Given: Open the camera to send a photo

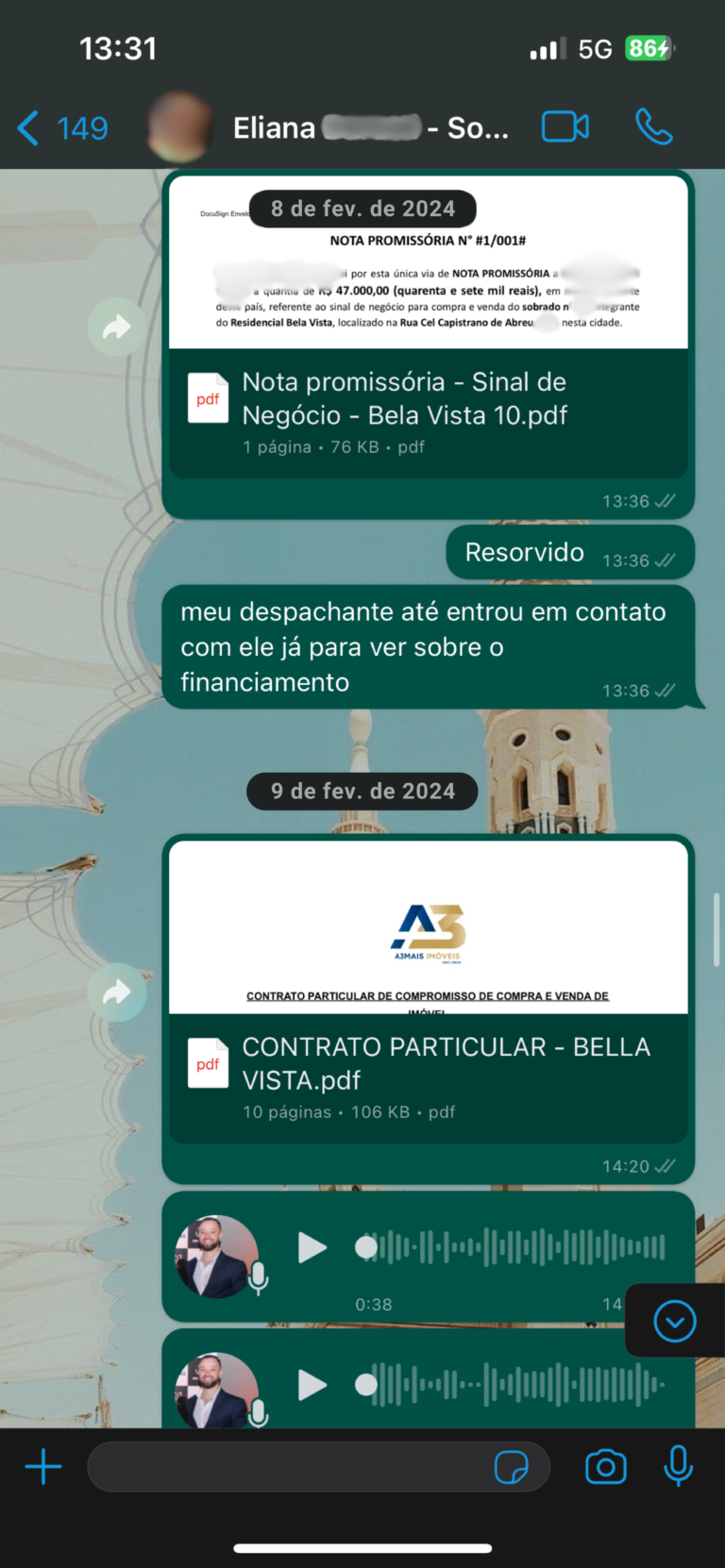Looking at the screenshot, I should click(605, 1467).
